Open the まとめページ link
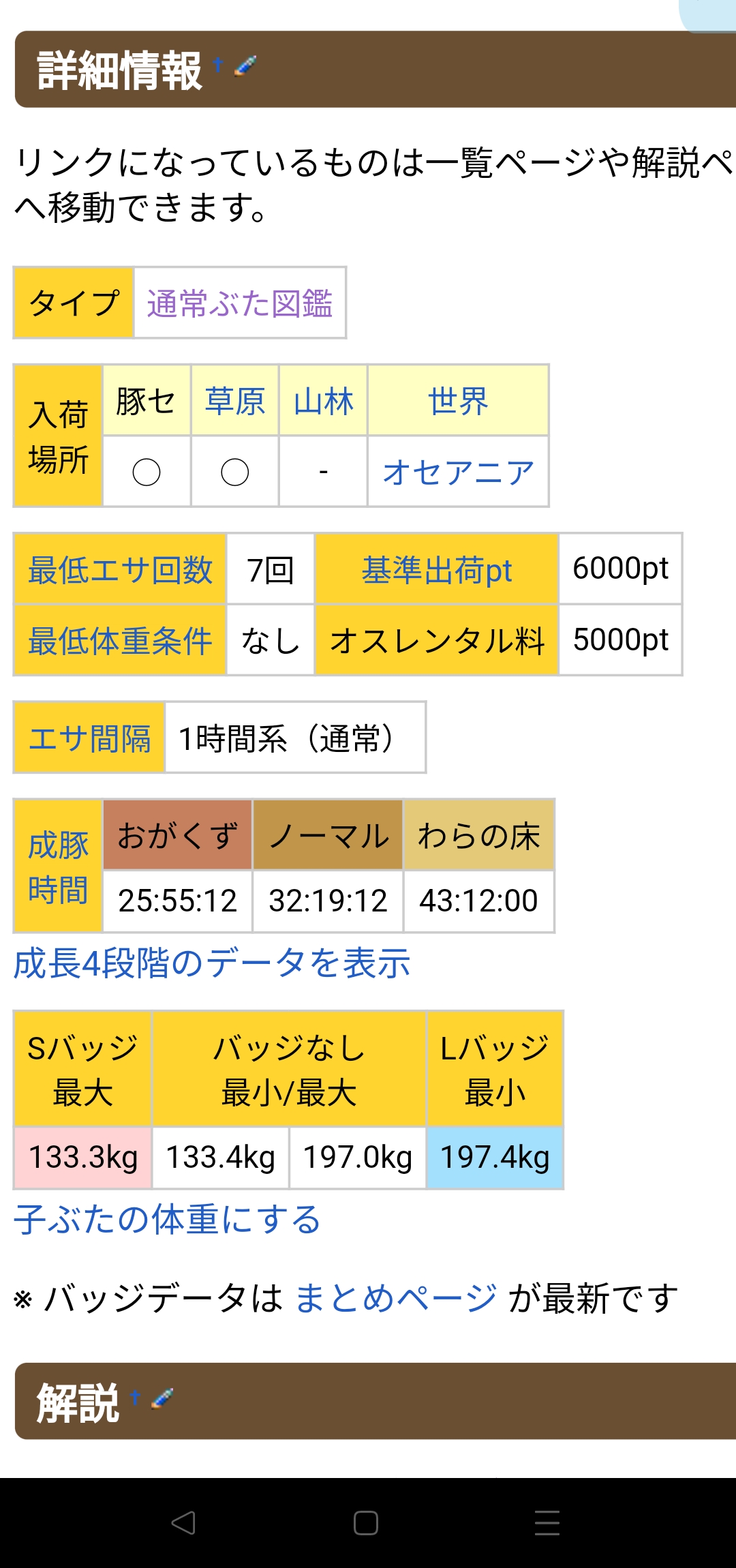The width and height of the screenshot is (736, 1568). [x=395, y=1297]
